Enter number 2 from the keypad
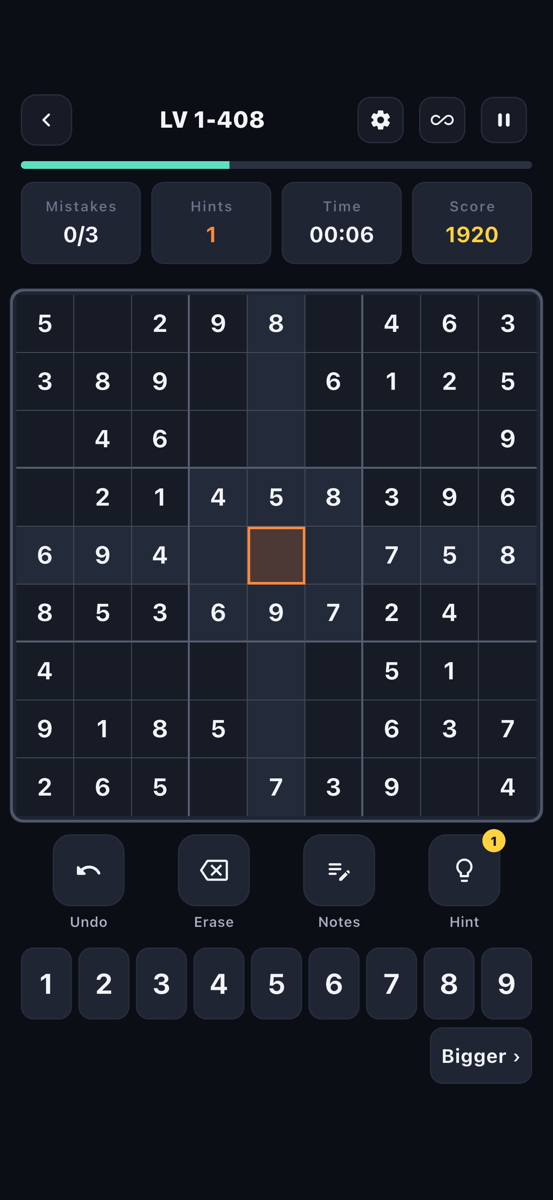 click(x=104, y=984)
